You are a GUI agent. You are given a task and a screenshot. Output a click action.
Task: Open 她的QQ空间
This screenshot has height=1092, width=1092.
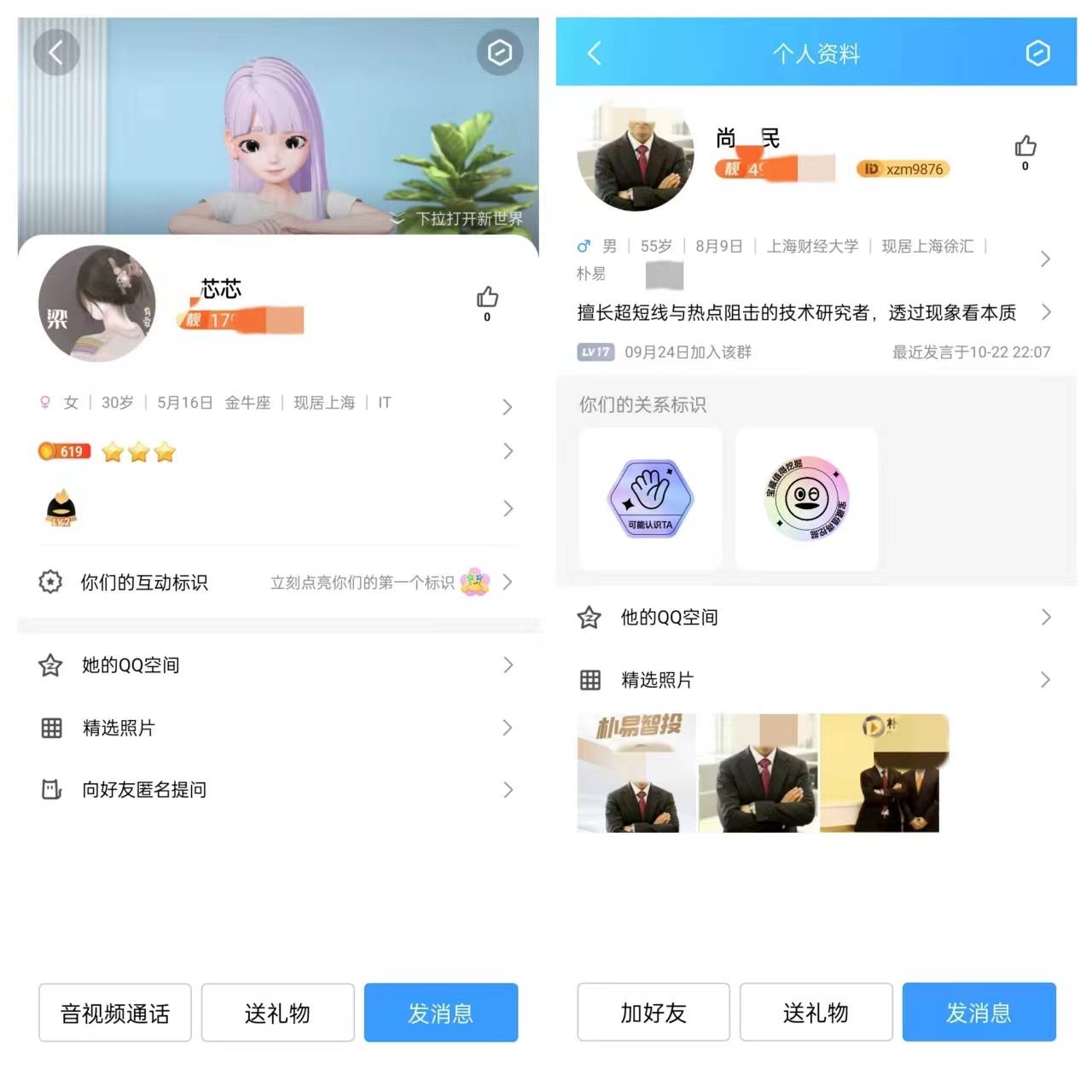click(x=273, y=665)
